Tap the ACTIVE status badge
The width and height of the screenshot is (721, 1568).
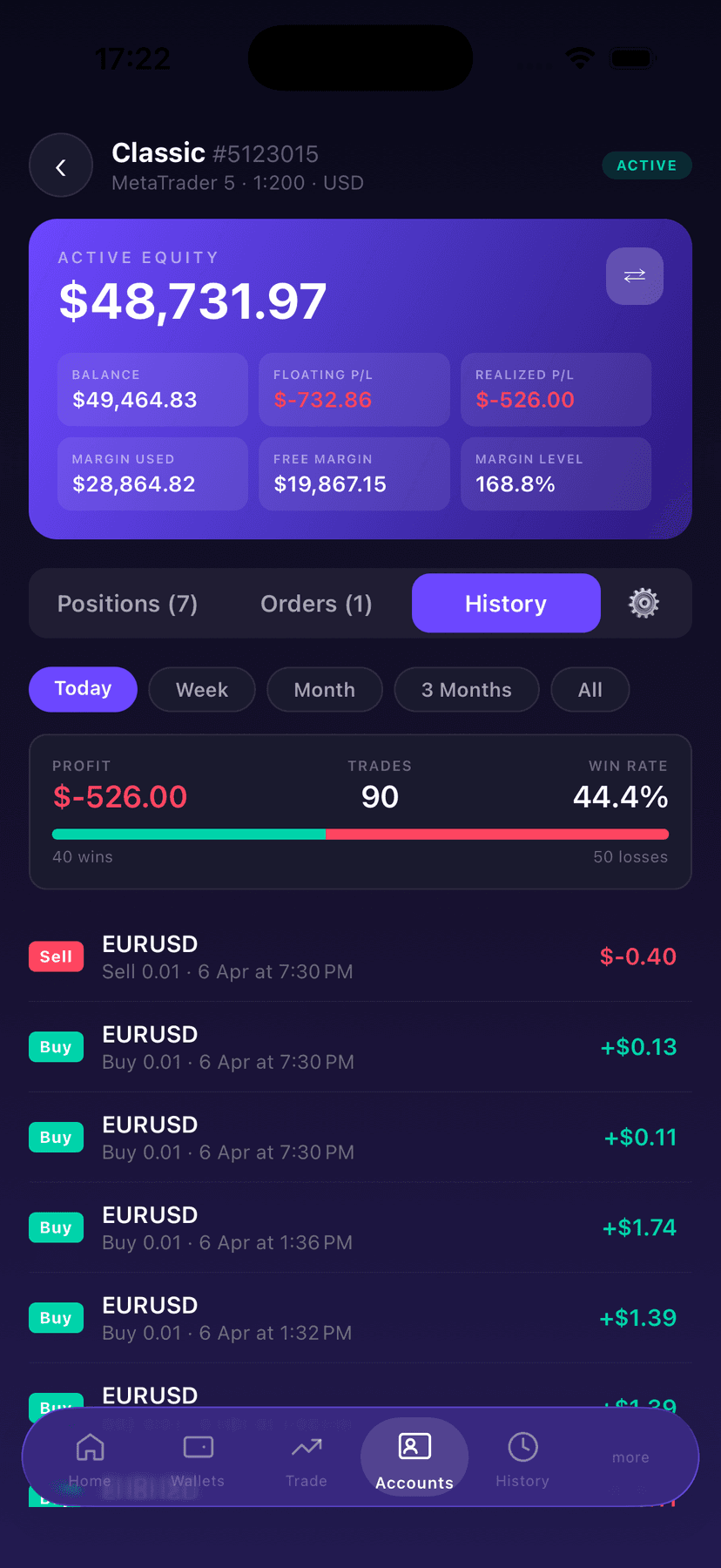pyautogui.click(x=647, y=165)
